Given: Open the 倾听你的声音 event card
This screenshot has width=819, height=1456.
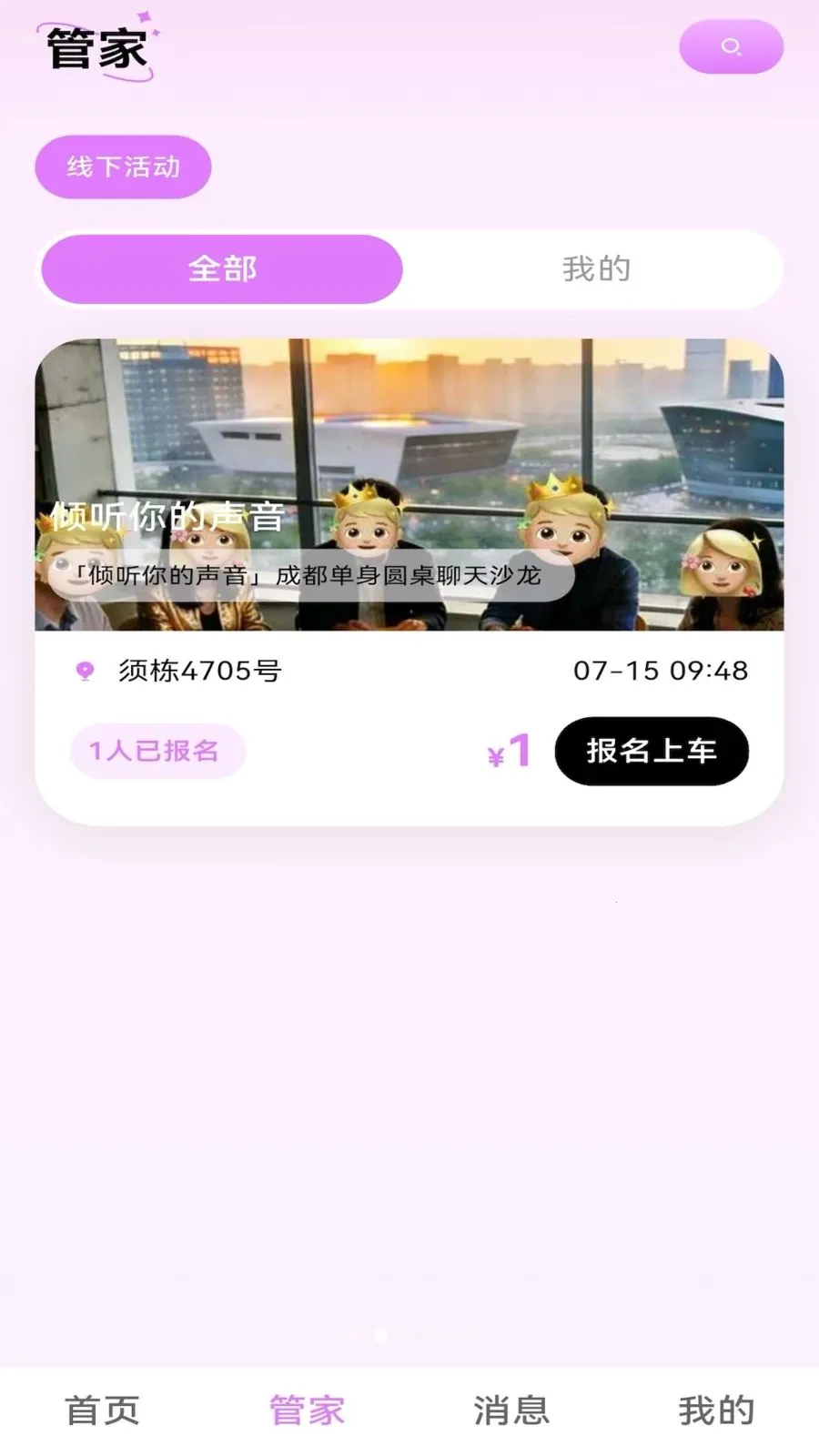Looking at the screenshot, I should (x=409, y=582).
